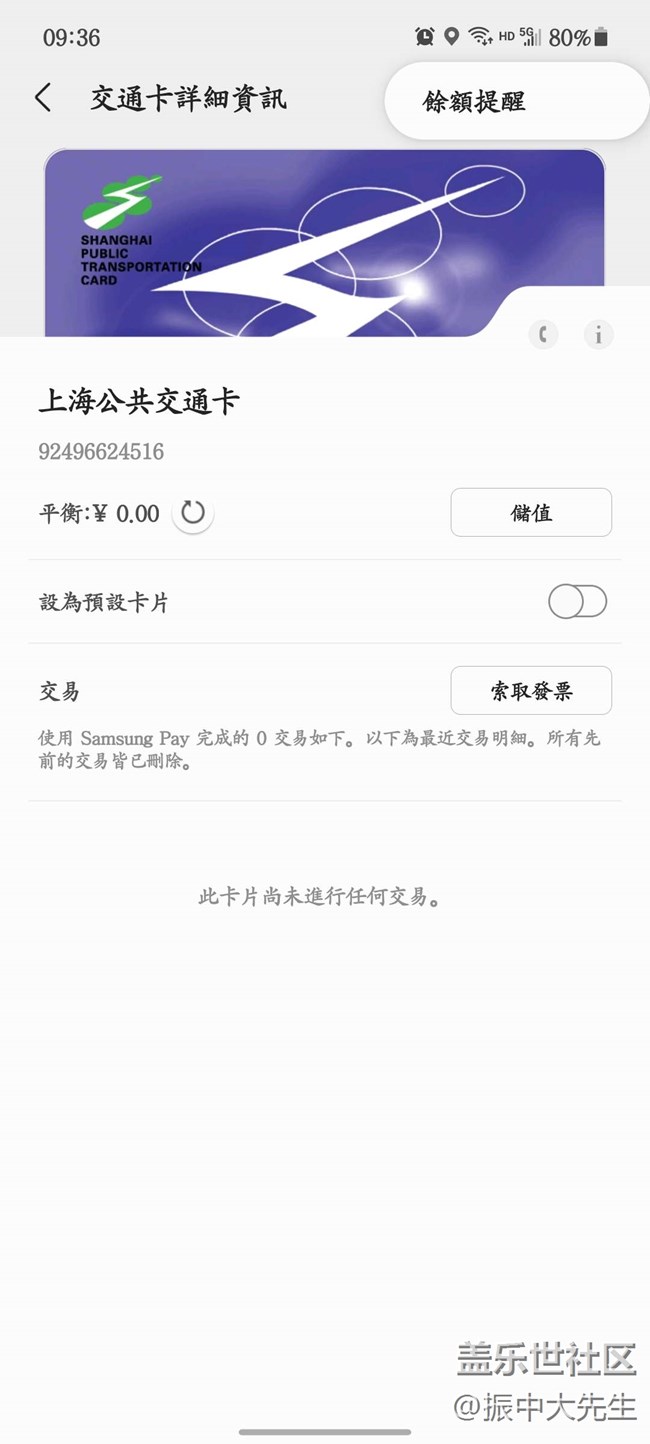Tap the phone contact icon
The width and height of the screenshot is (650, 1444).
pos(543,335)
